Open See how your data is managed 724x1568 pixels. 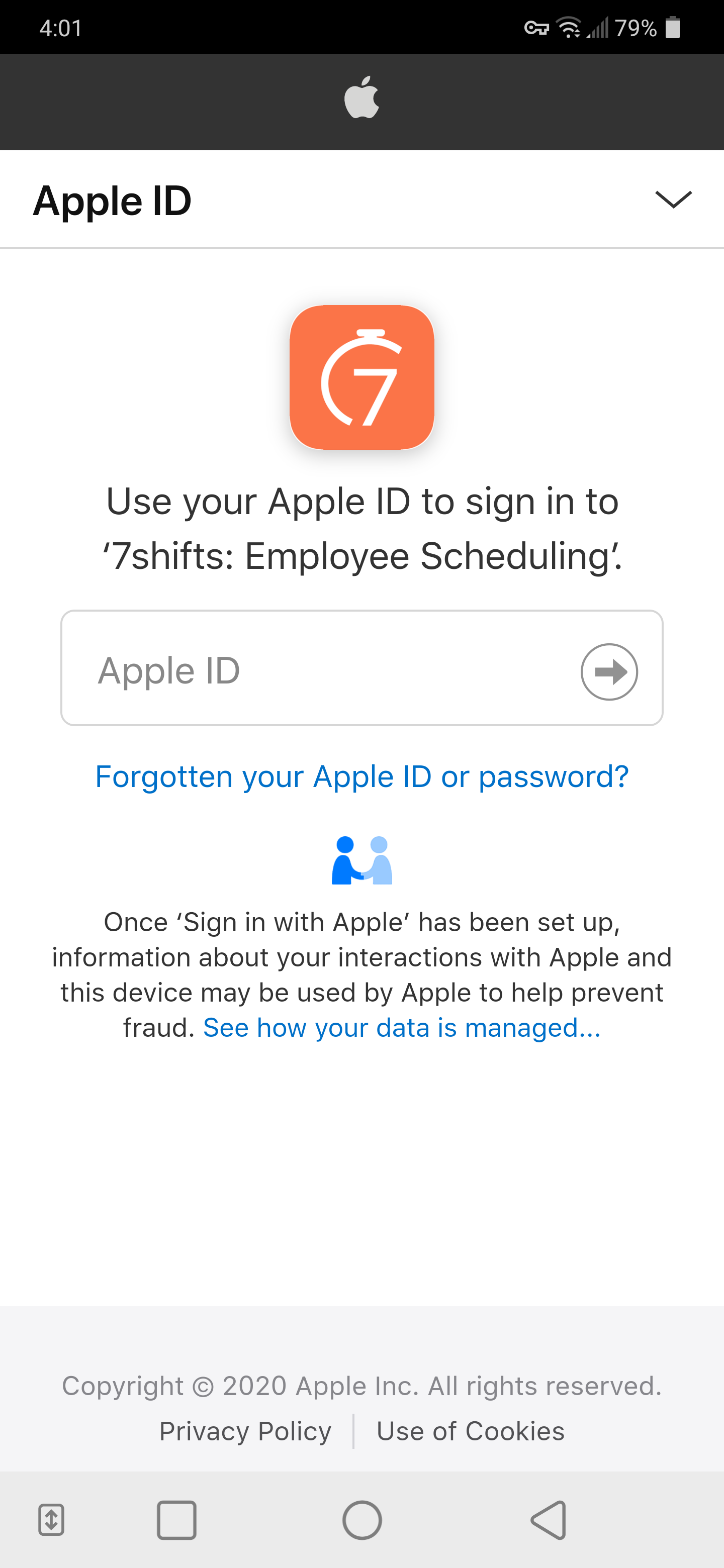[x=402, y=1027]
